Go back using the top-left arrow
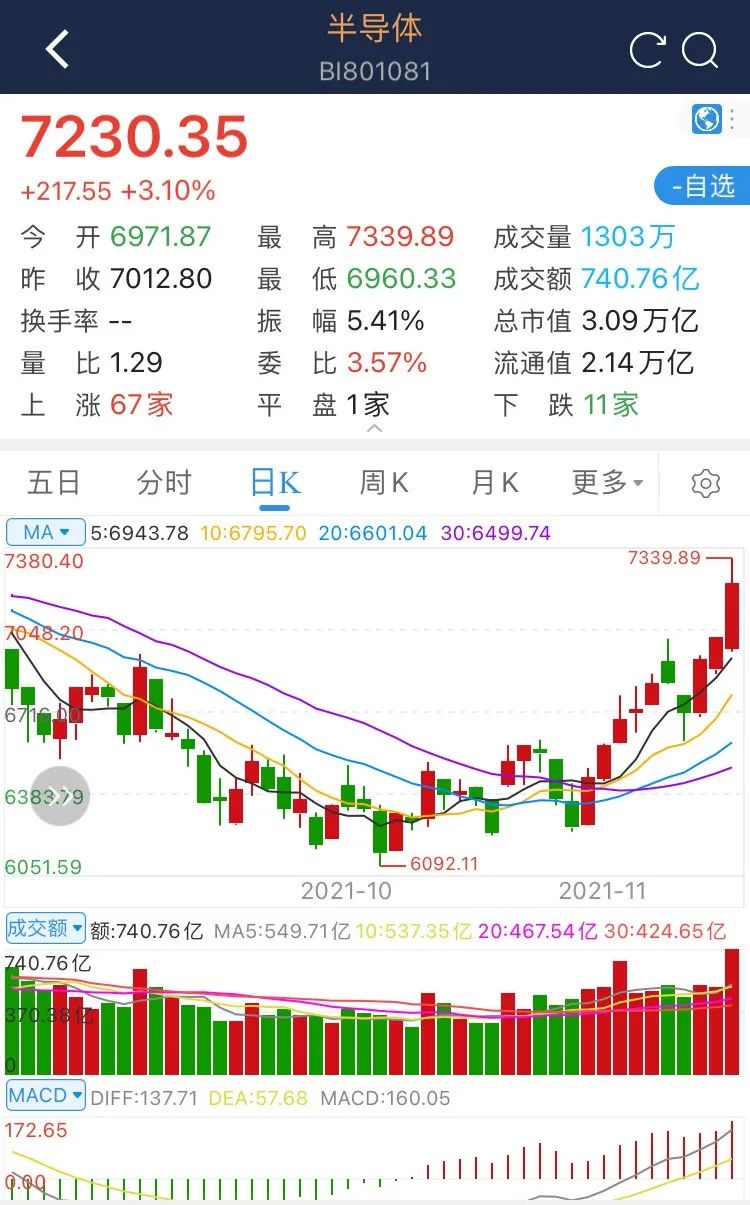This screenshot has width=750, height=1205. point(58,49)
